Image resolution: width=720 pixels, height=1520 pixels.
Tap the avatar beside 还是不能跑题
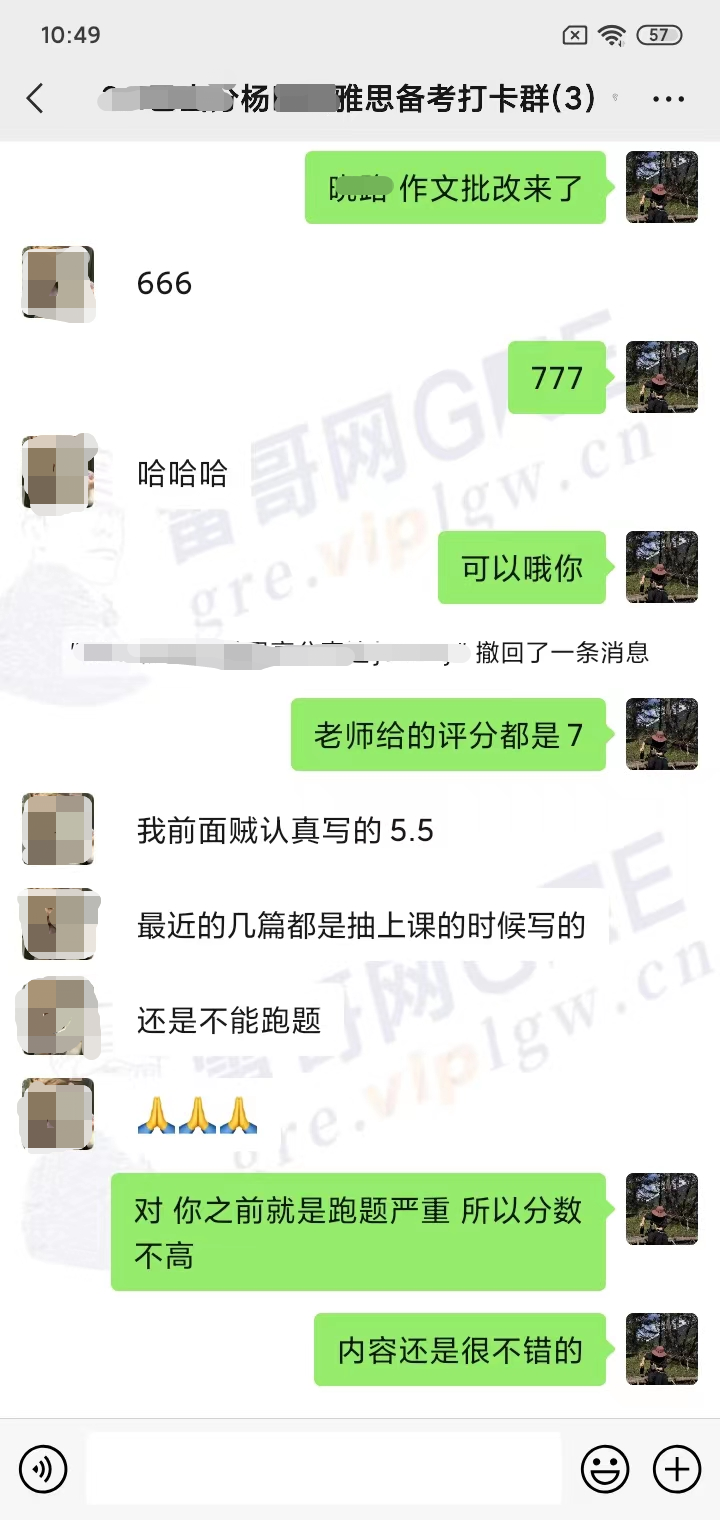58,1019
